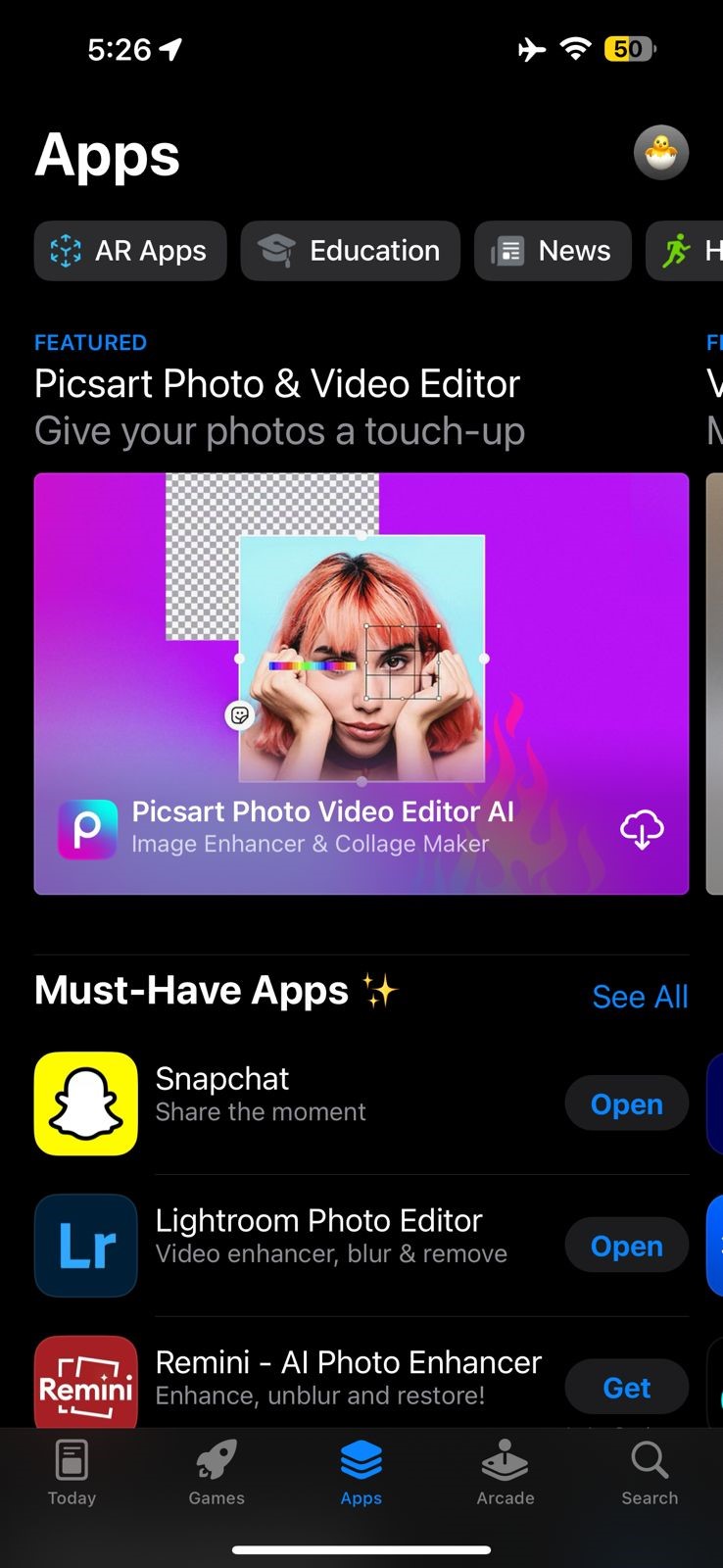Tap Open next to Snapchat
The image size is (723, 1568).
click(626, 1103)
